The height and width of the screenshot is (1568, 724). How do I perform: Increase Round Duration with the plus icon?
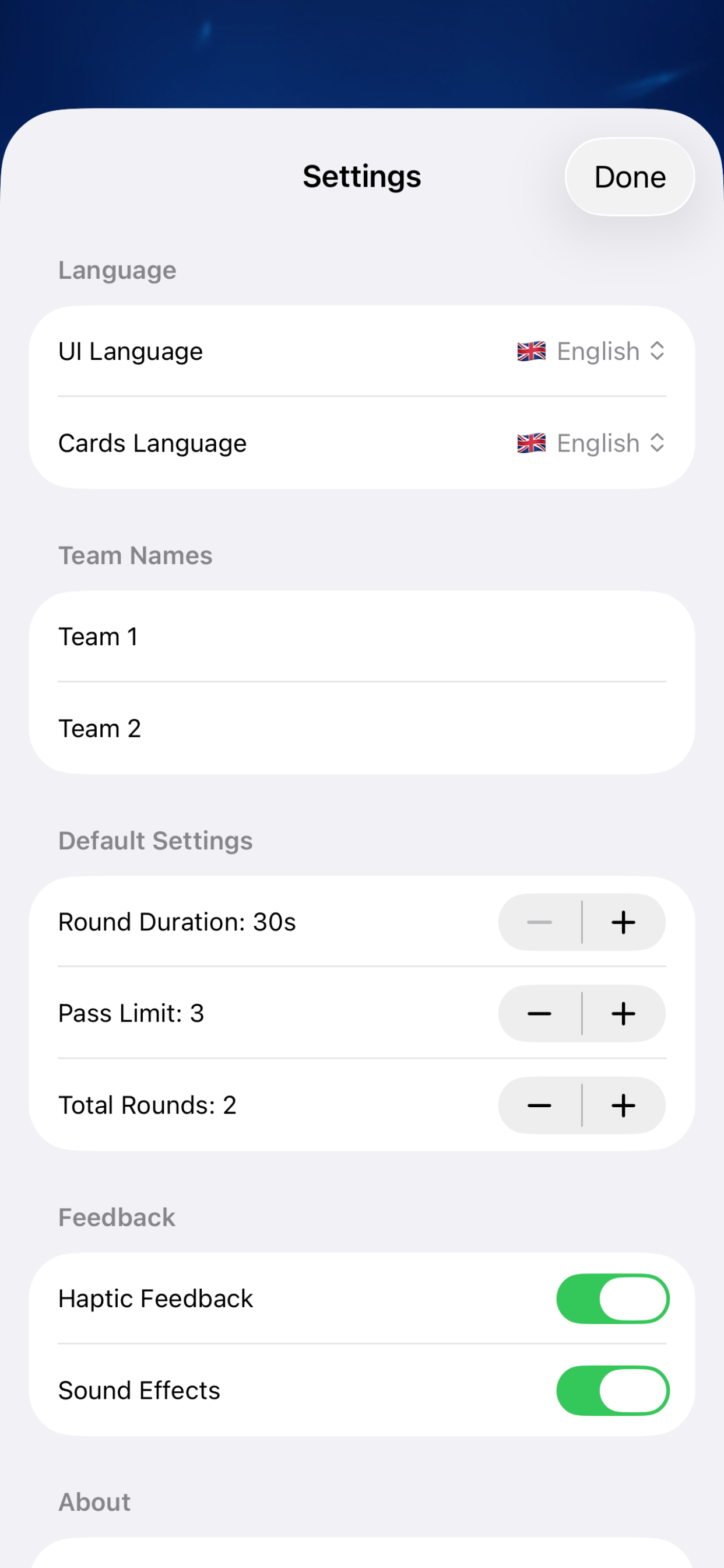tap(623, 922)
